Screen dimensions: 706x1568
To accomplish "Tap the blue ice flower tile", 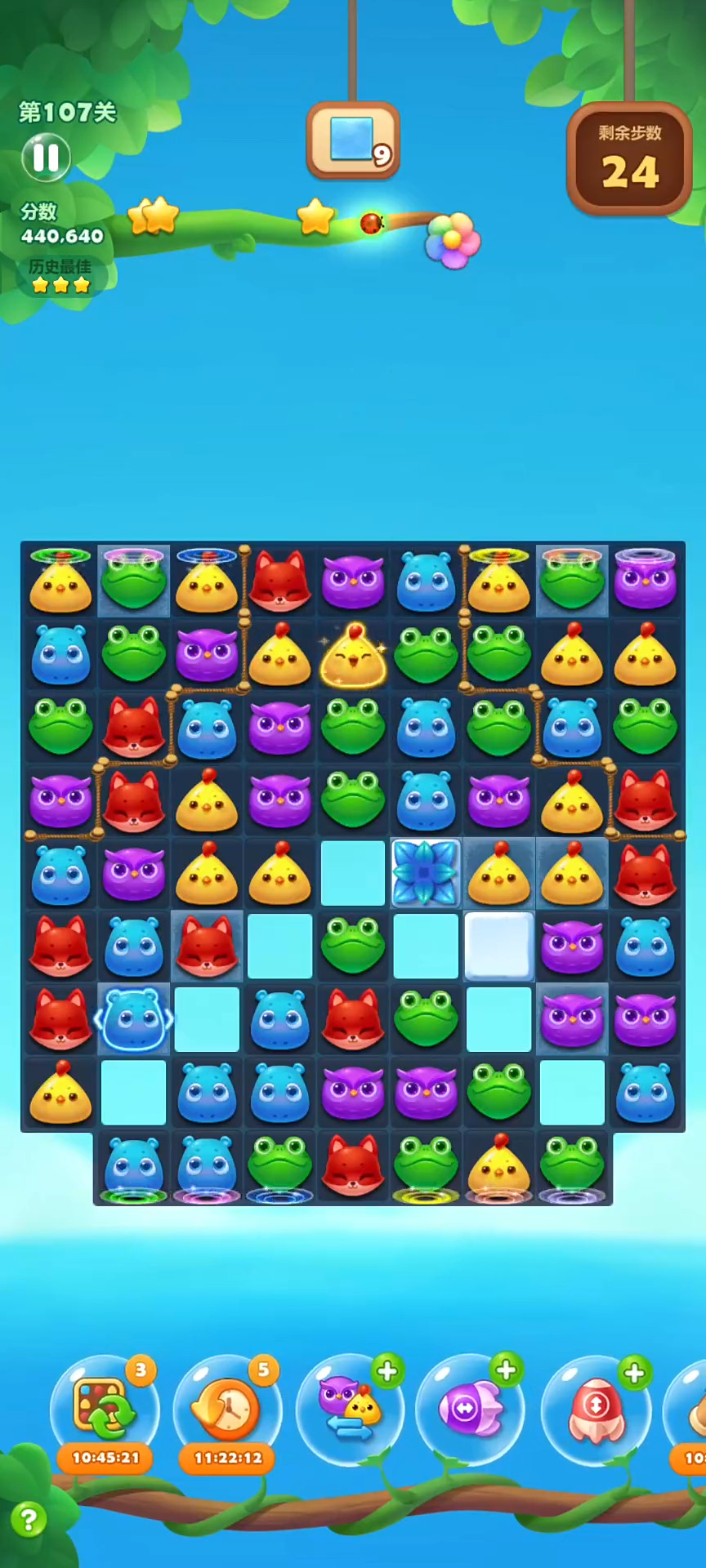I will (x=426, y=873).
